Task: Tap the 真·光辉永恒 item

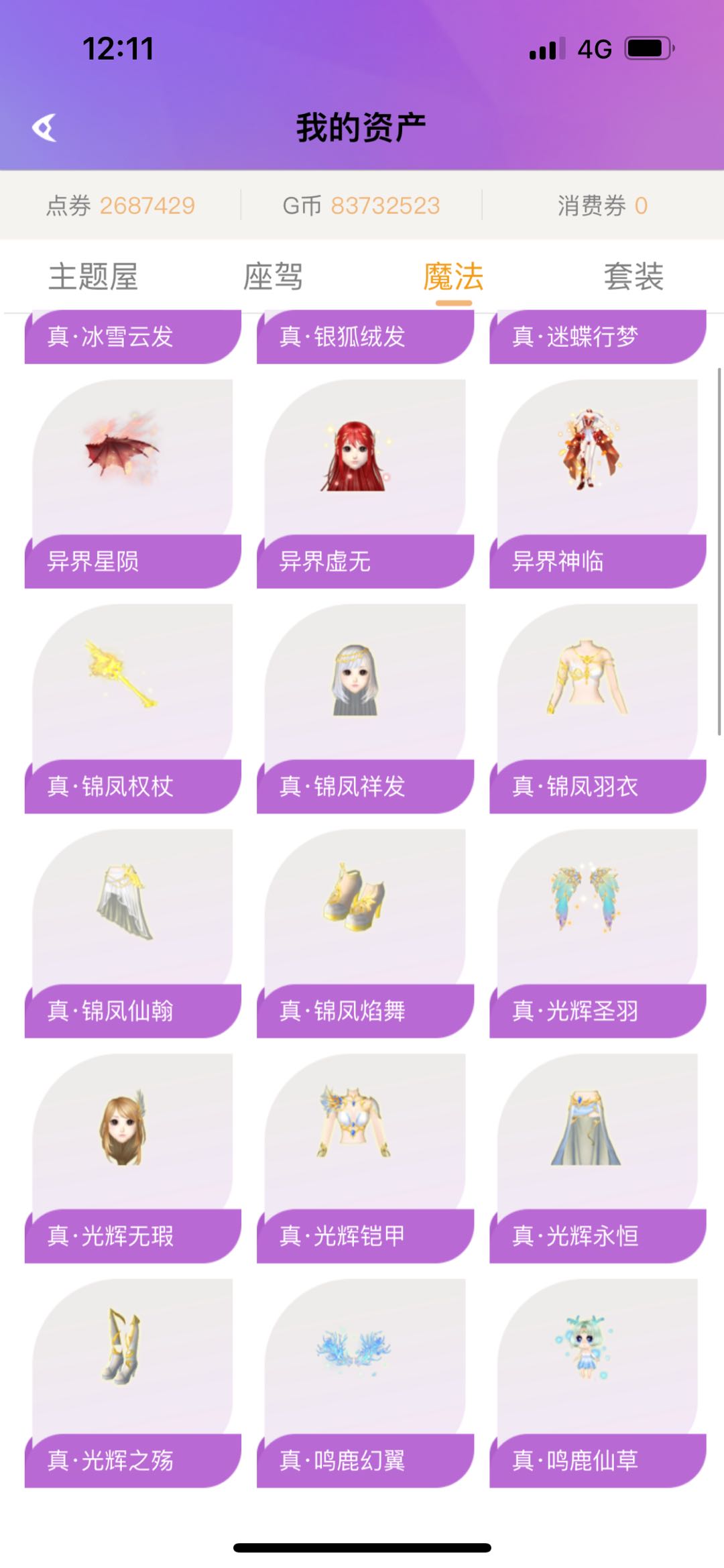Action: click(598, 1158)
